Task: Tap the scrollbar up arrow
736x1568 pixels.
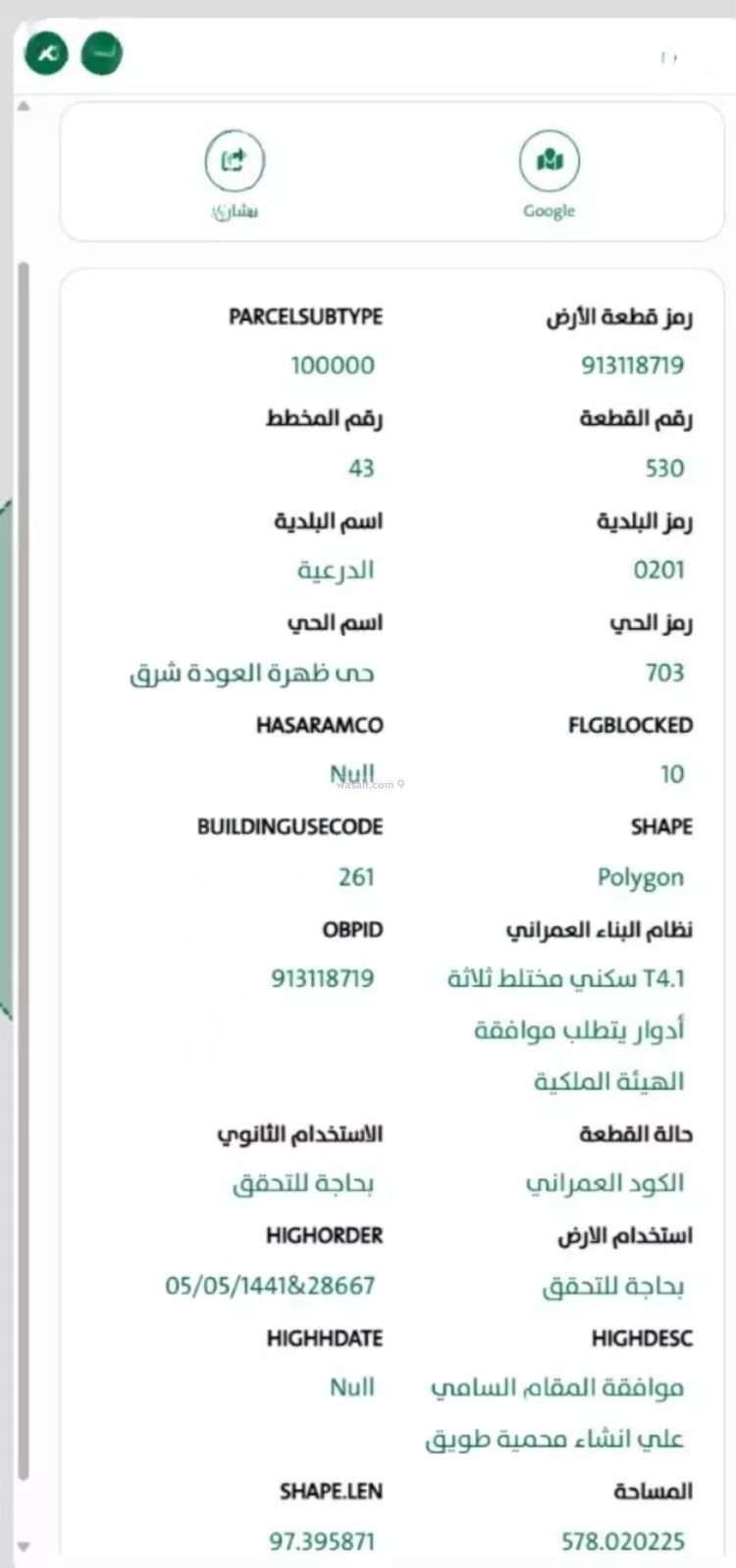Action: [x=24, y=105]
